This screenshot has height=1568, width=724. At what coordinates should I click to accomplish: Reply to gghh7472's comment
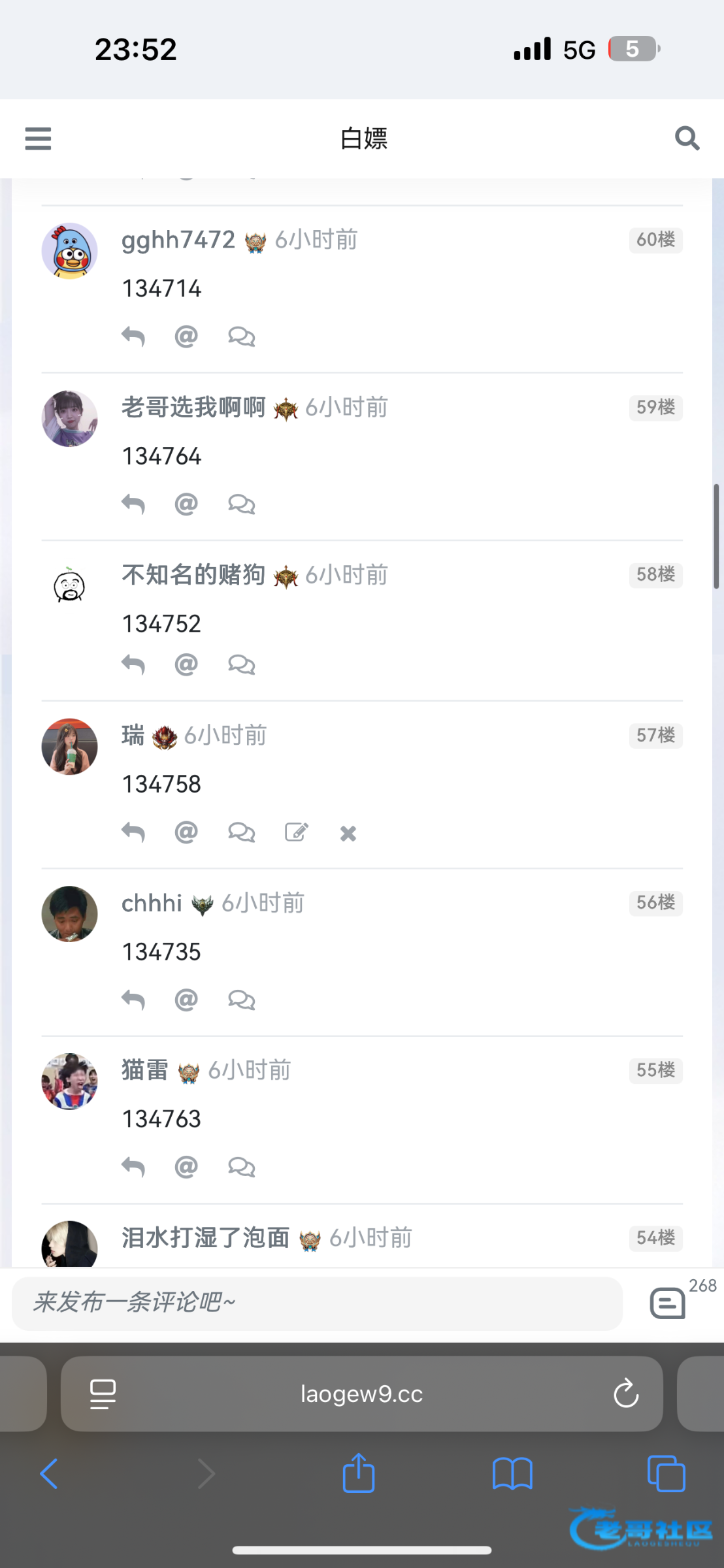pyautogui.click(x=133, y=337)
